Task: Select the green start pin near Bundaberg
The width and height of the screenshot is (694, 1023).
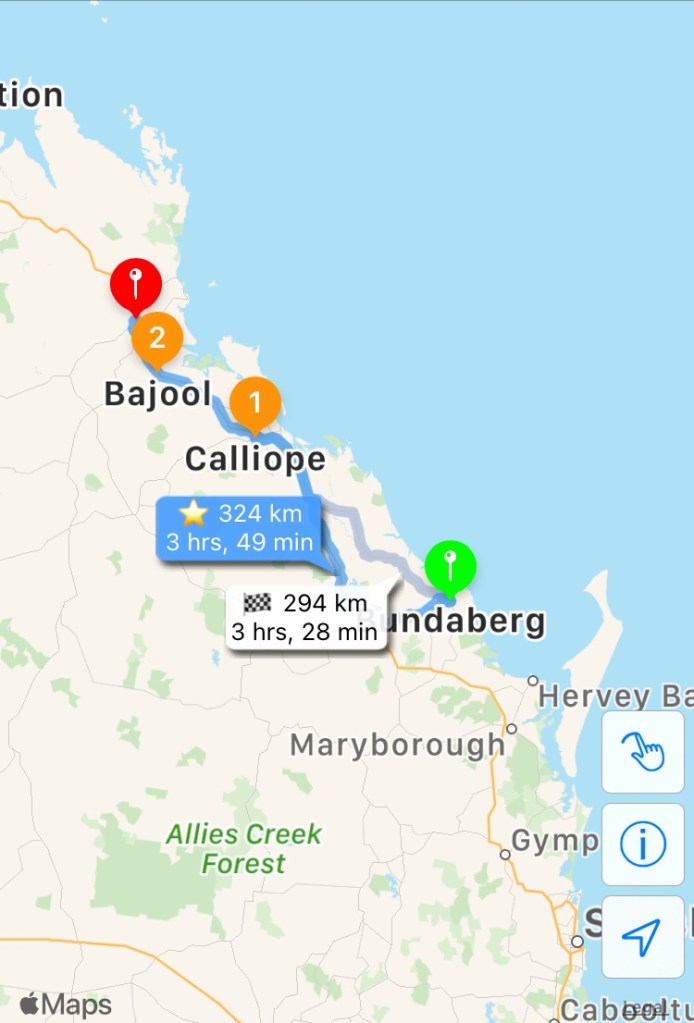Action: (450, 566)
